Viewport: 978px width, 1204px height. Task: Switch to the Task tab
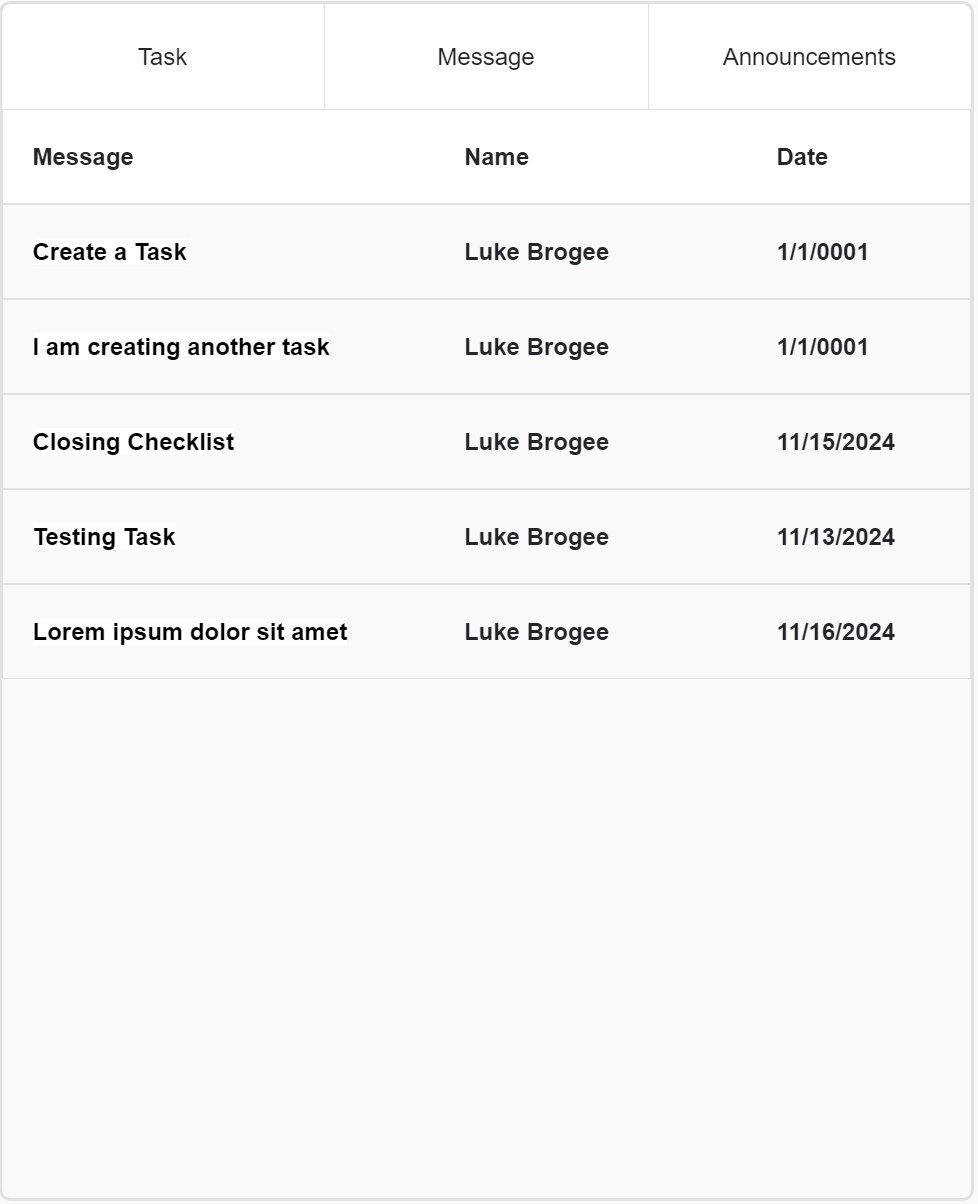(x=162, y=57)
